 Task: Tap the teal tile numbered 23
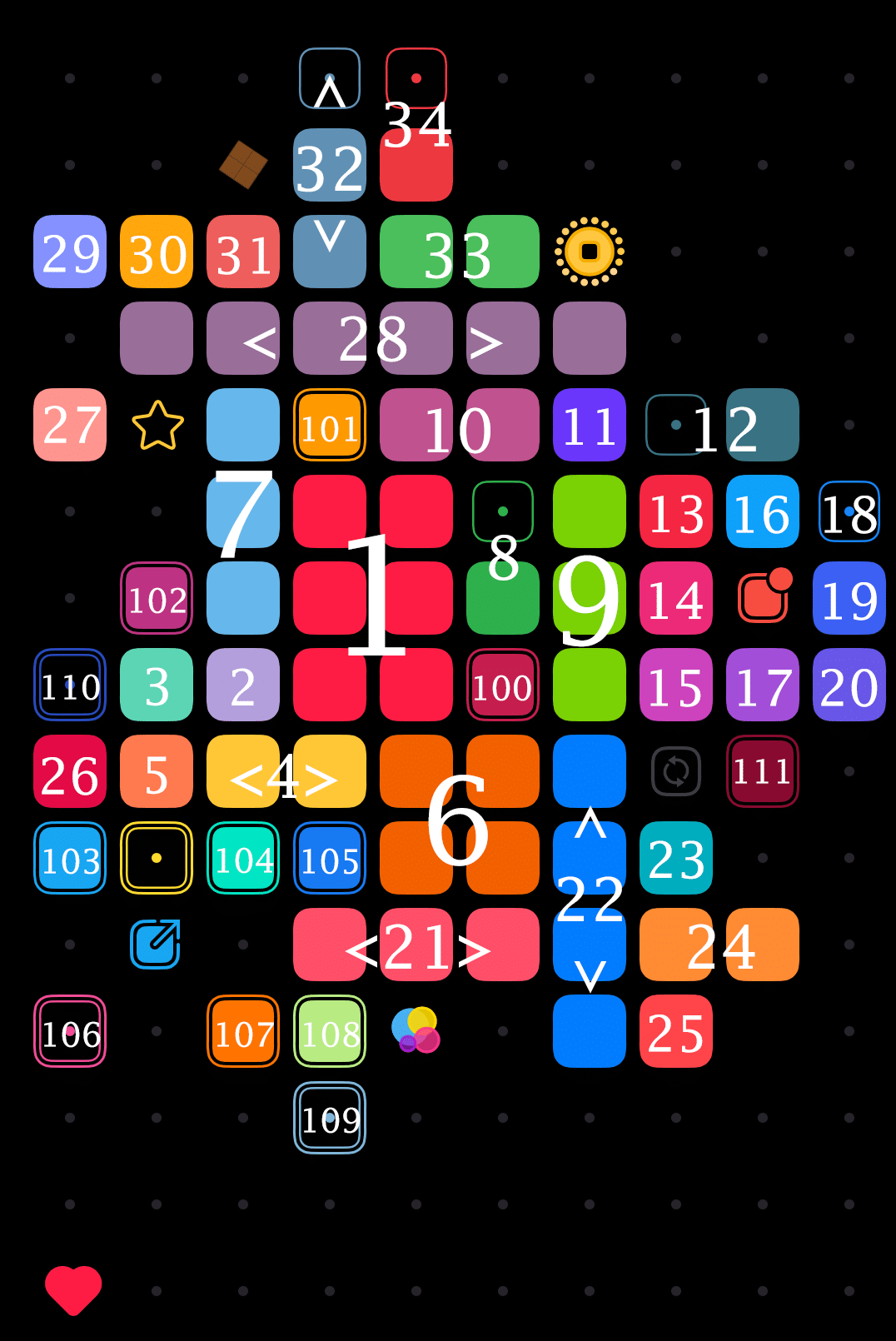coord(676,858)
